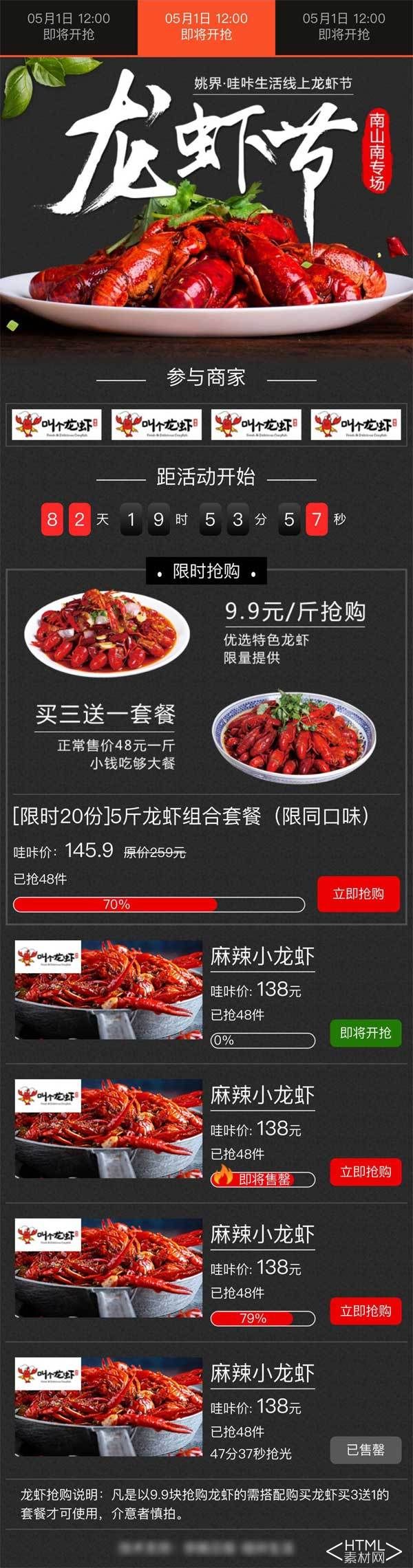The height and width of the screenshot is (1568, 413).
Task: Tap 立即抢购 for the 5斤龙虾组合套餐
Action: pyautogui.click(x=358, y=893)
